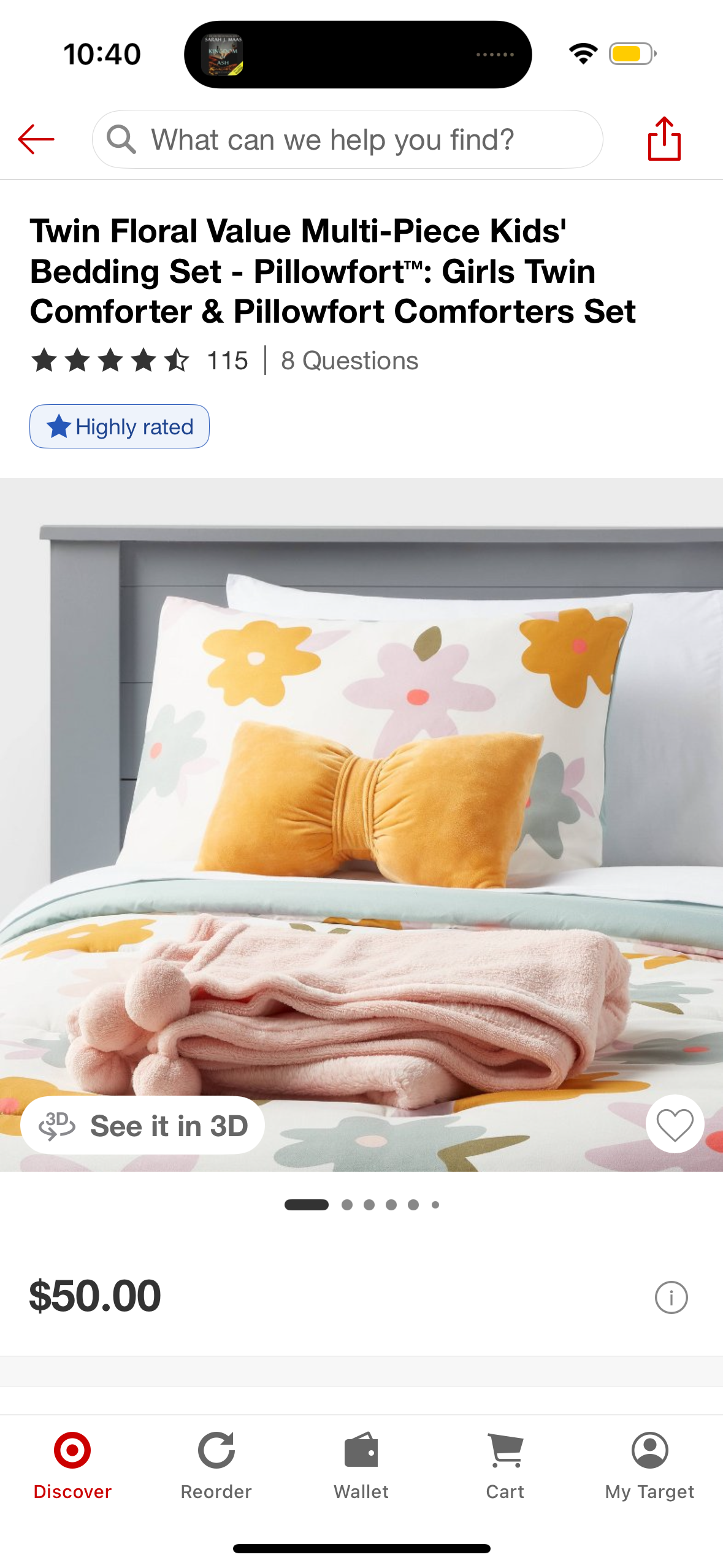Open price info next to $50.00

[671, 1297]
